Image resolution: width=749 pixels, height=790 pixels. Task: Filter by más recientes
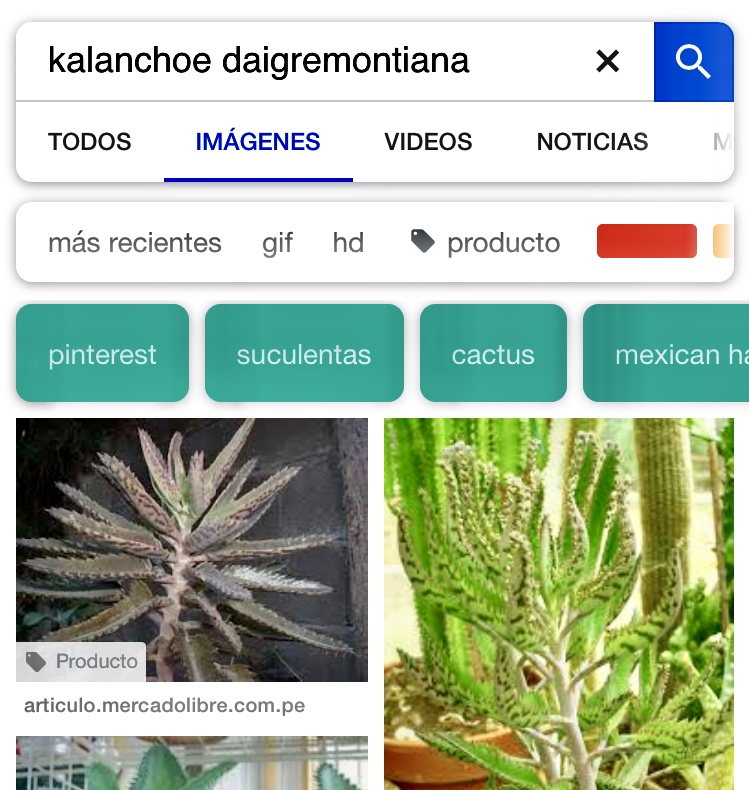(x=135, y=243)
